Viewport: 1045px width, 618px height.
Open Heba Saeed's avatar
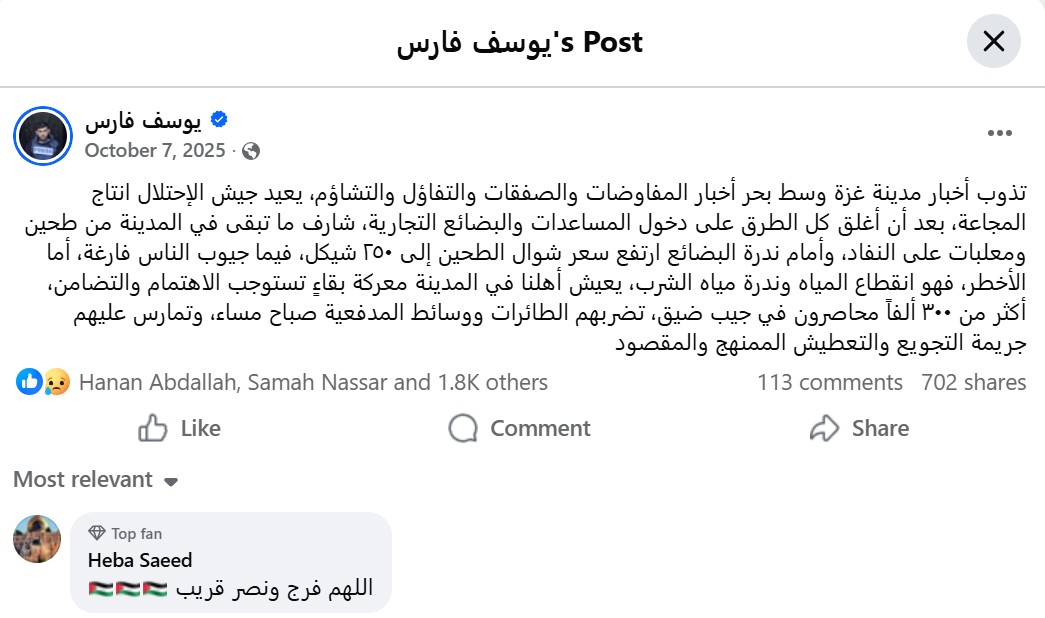[37, 539]
